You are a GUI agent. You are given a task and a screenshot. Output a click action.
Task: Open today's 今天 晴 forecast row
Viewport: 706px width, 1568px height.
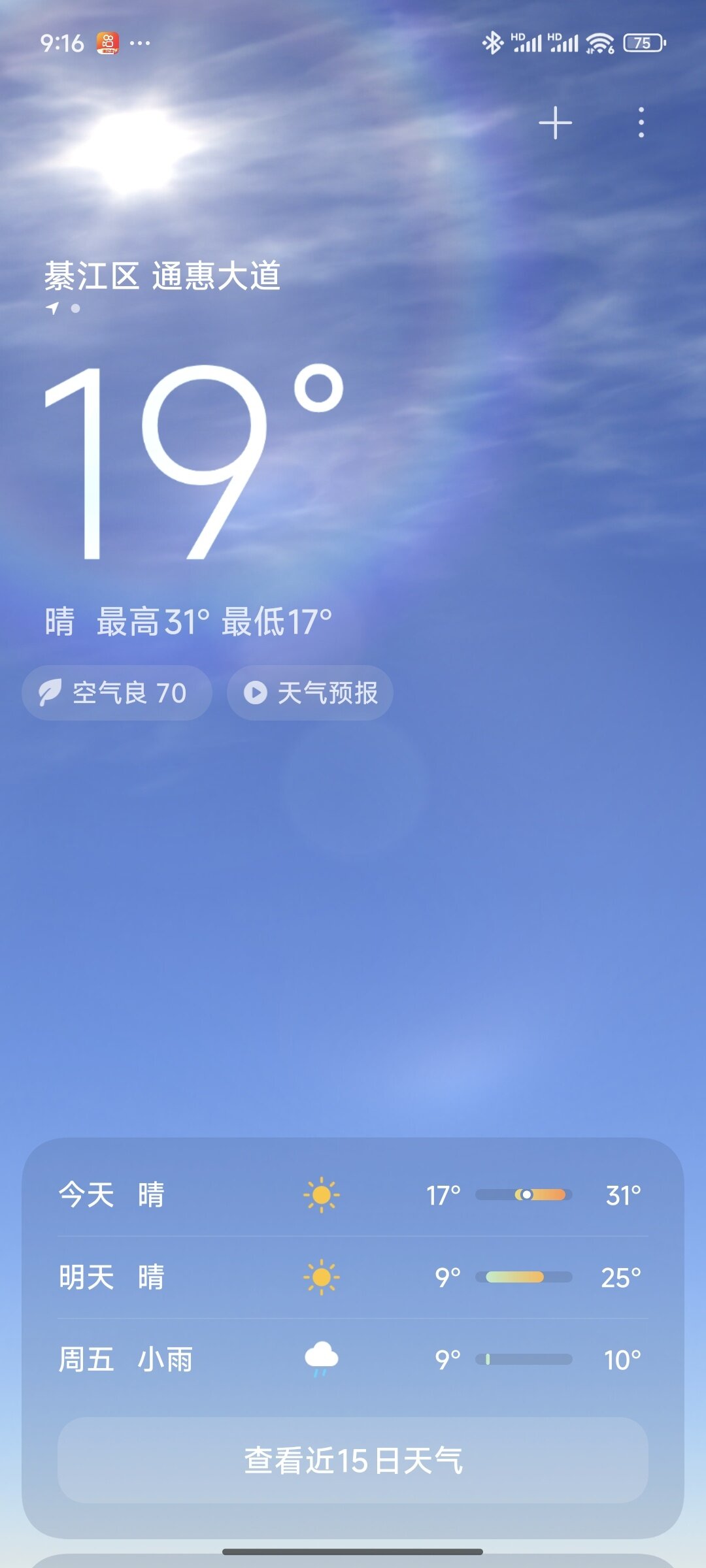[x=353, y=1195]
